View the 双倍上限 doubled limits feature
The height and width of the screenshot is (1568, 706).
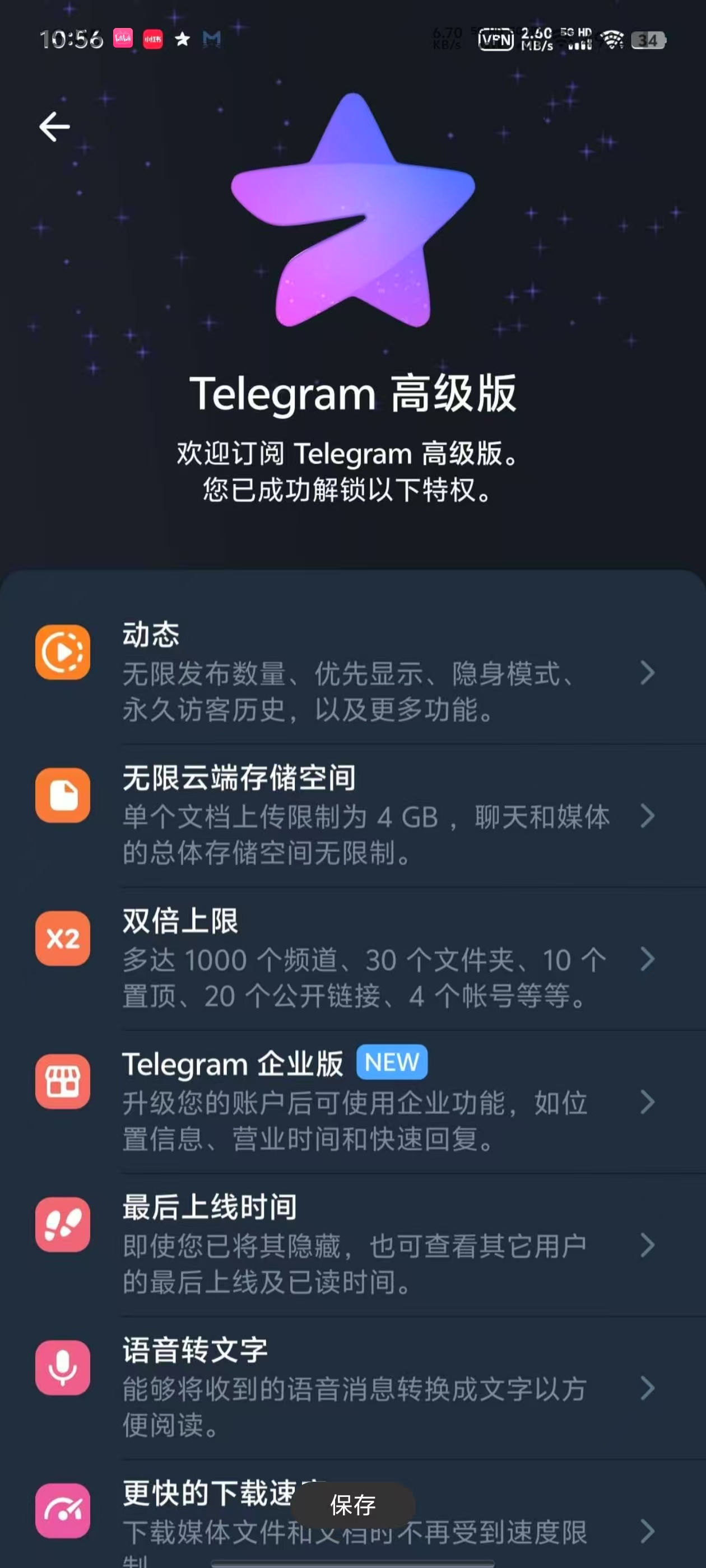[x=365, y=959]
